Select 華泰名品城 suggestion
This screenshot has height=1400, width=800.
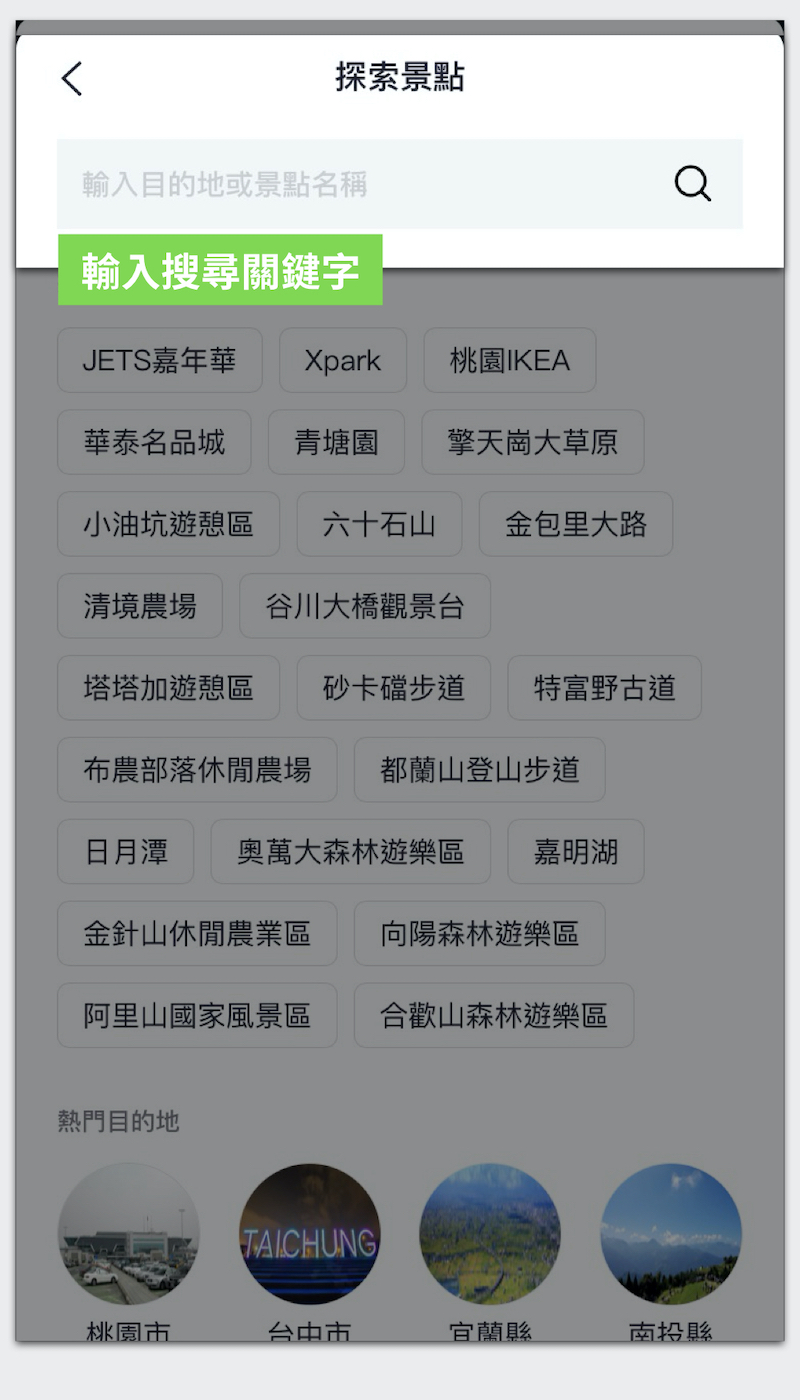154,442
